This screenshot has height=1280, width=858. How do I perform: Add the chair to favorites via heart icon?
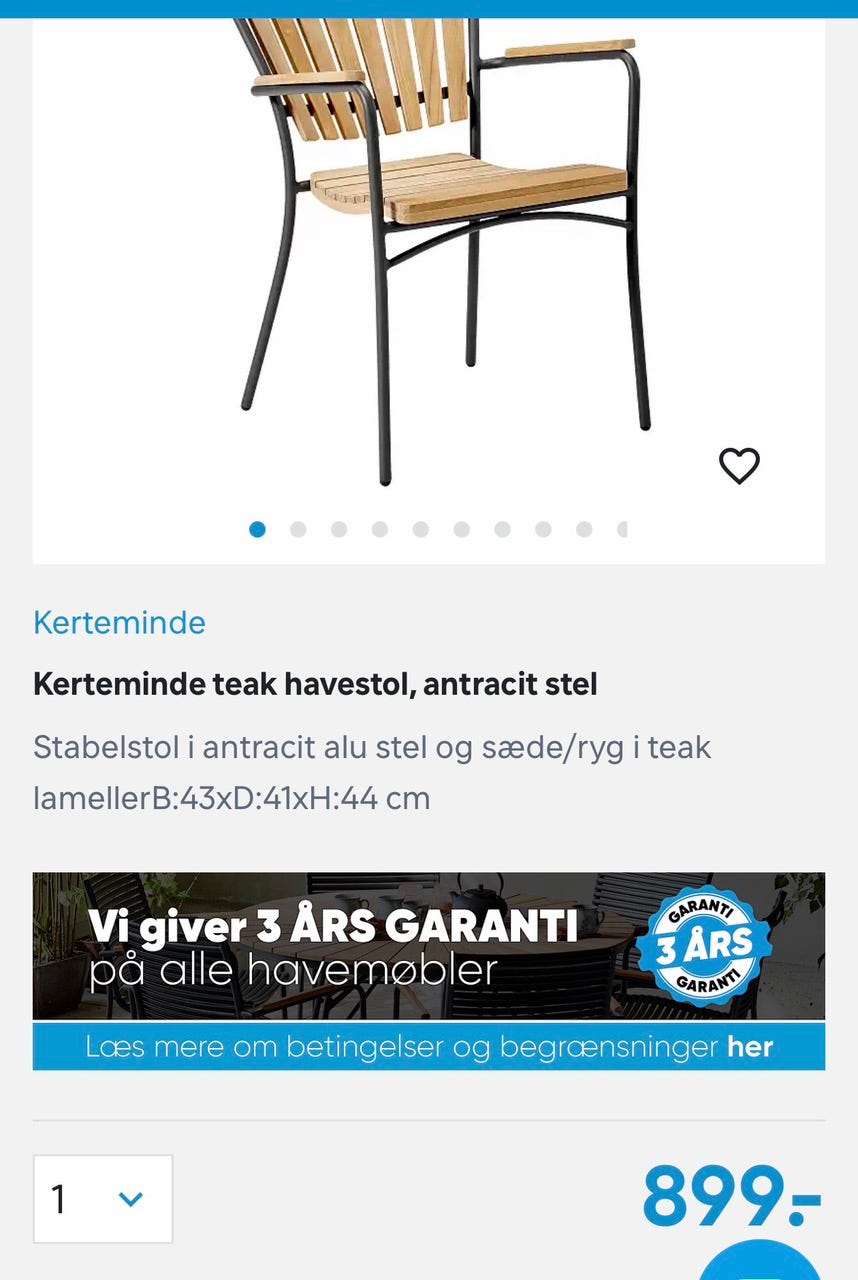(x=740, y=466)
